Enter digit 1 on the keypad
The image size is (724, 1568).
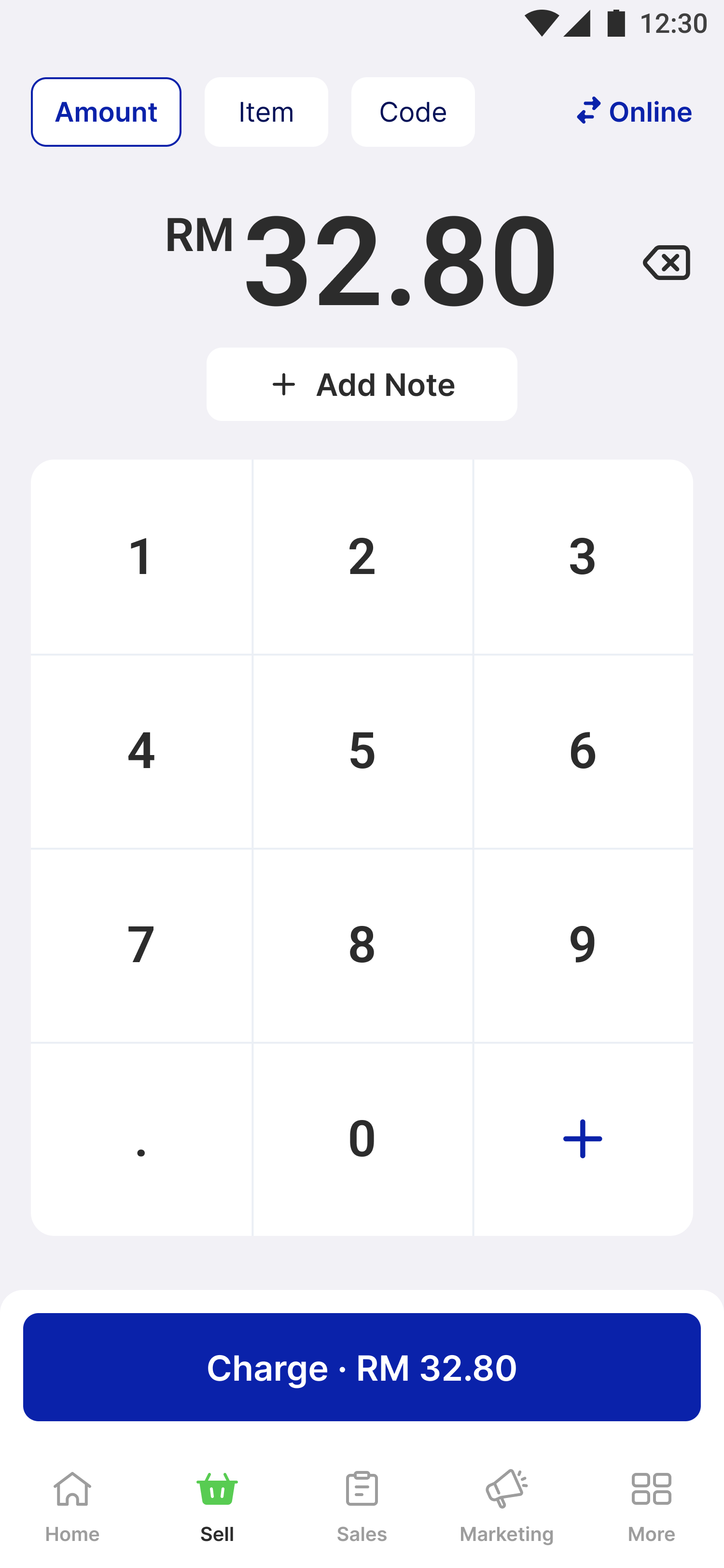[x=141, y=556]
